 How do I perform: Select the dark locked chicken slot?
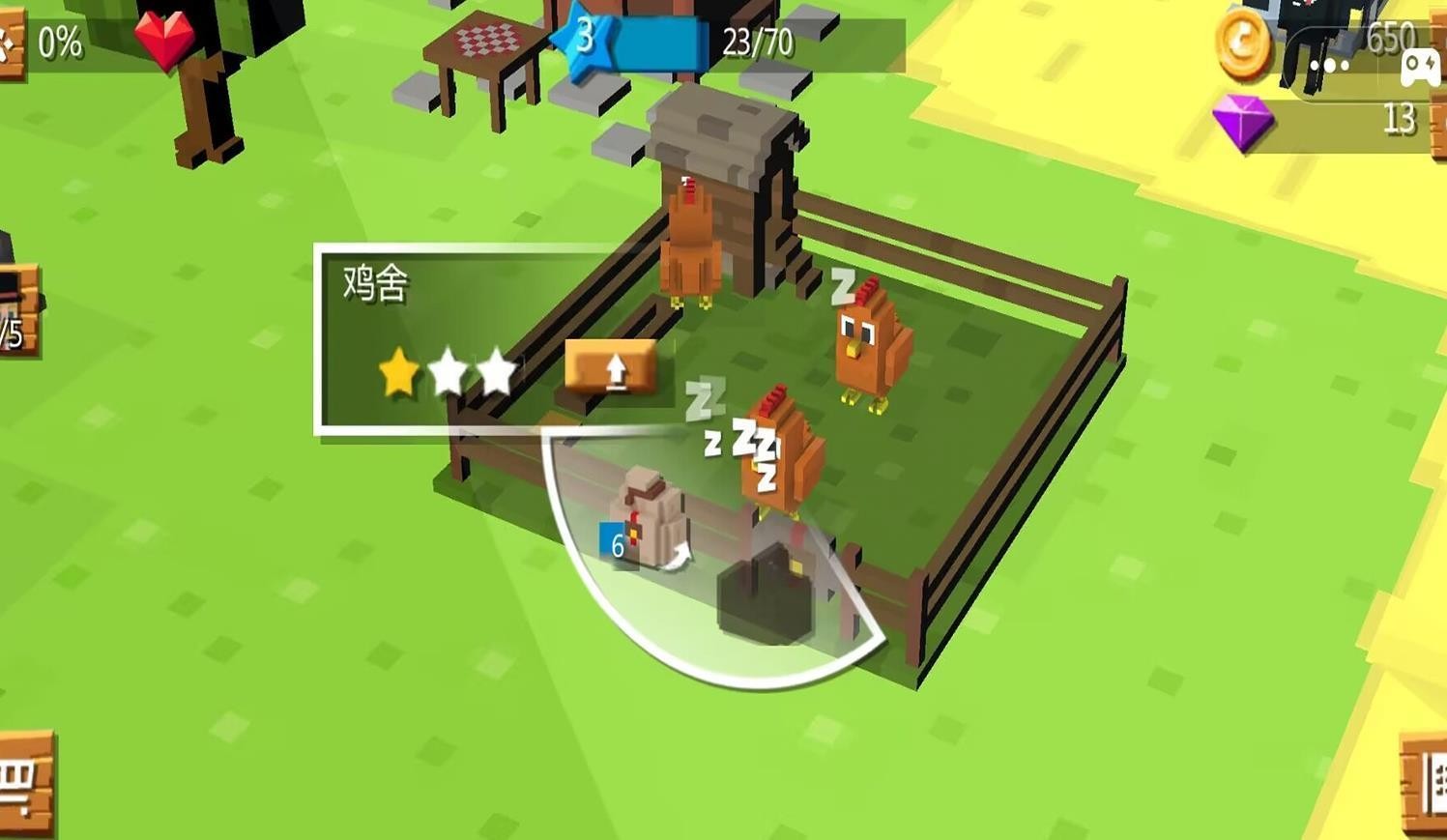767,594
